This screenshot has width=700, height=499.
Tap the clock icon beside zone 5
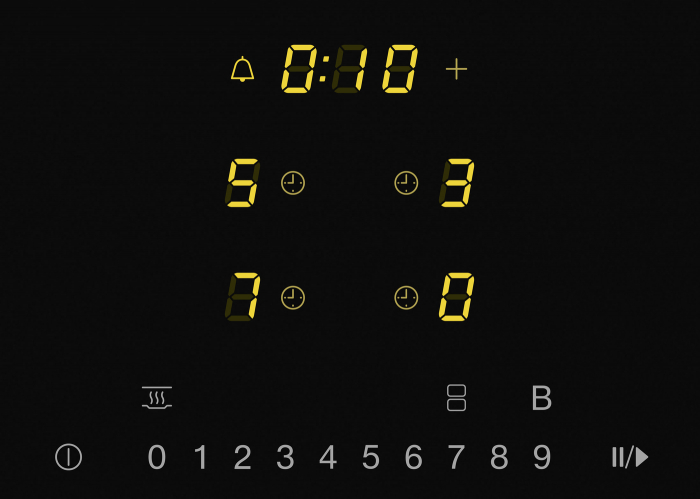(x=293, y=183)
